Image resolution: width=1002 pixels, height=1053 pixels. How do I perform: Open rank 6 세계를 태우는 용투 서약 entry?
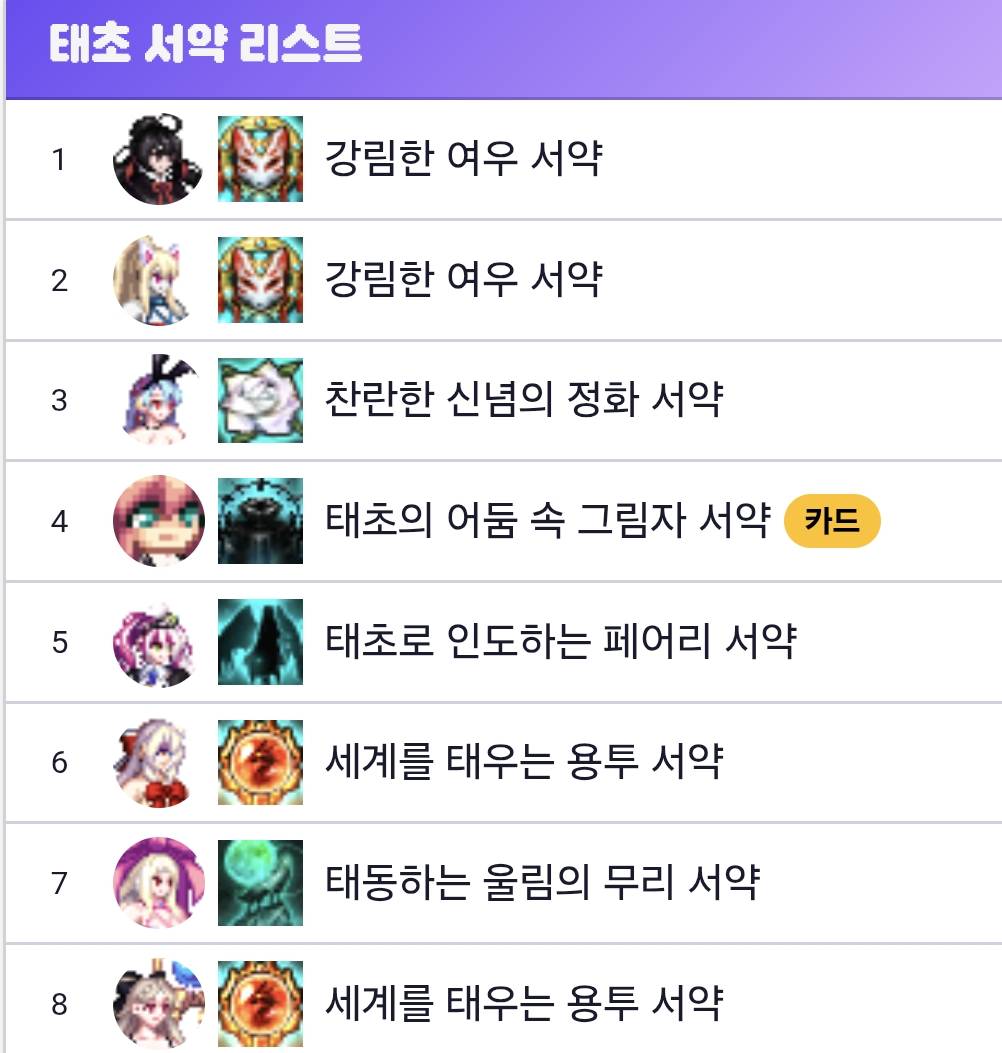pyautogui.click(x=523, y=762)
